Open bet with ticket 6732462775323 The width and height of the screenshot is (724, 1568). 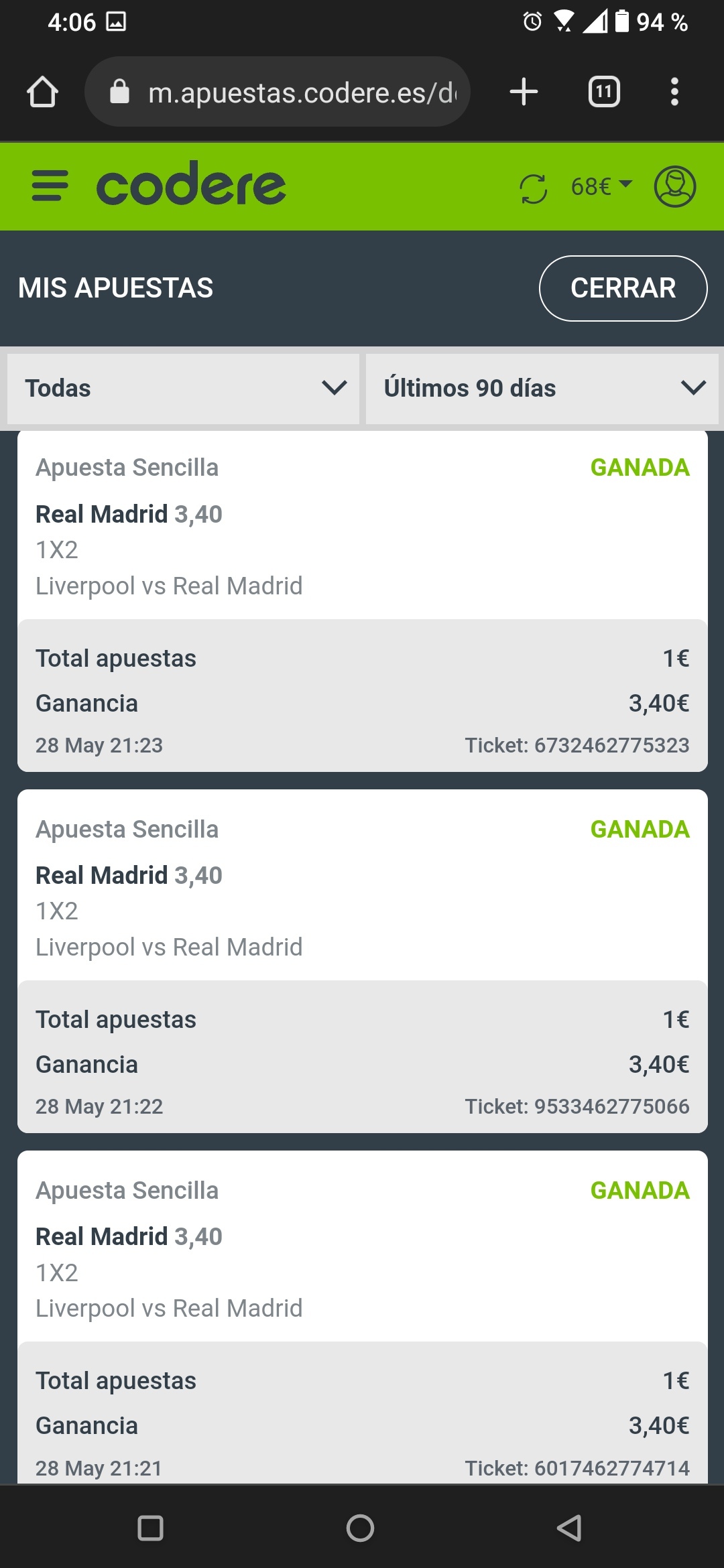pos(363,602)
